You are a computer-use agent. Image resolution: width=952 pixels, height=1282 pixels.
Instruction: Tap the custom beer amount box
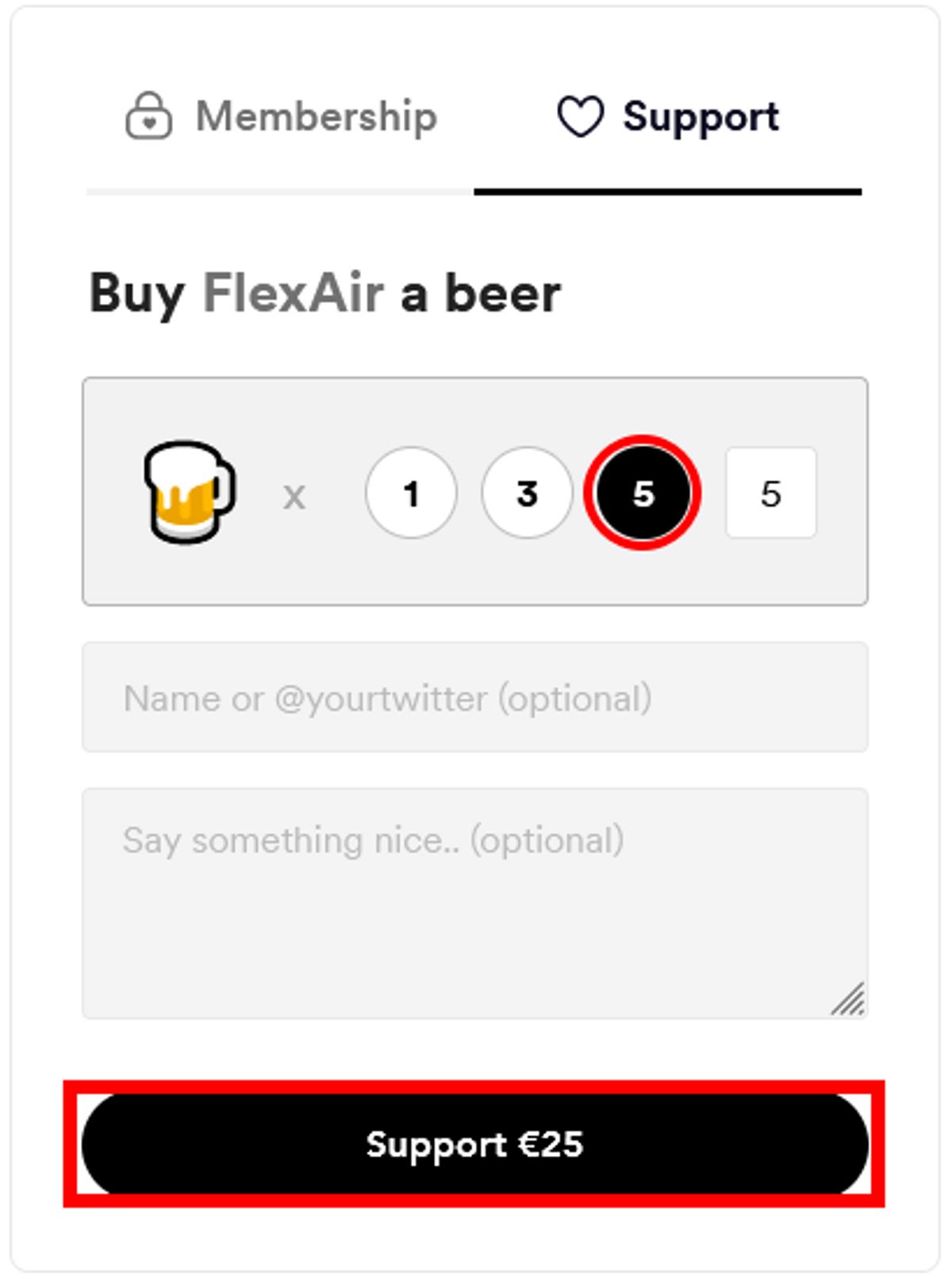click(770, 493)
